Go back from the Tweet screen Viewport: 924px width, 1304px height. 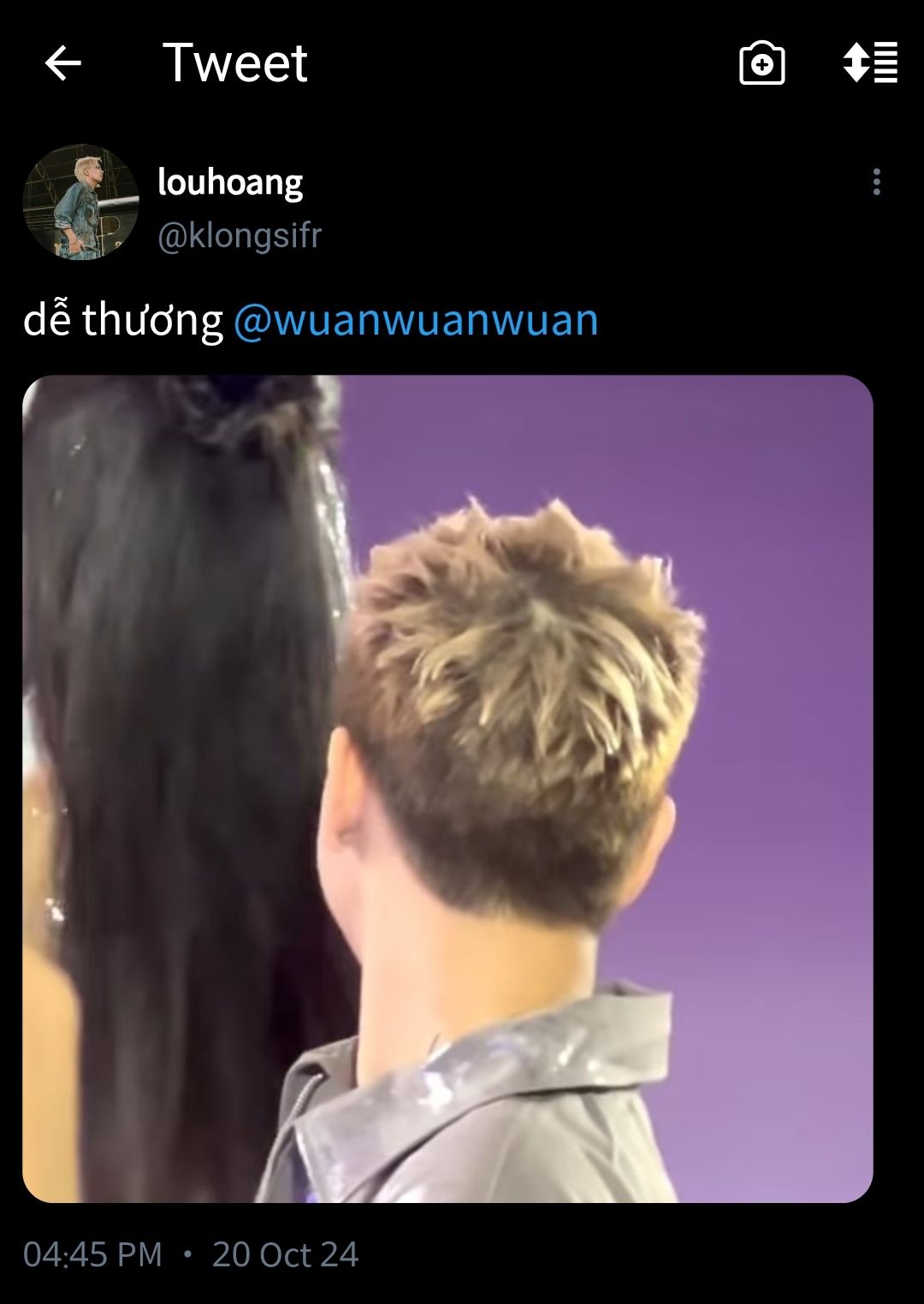pos(62,63)
